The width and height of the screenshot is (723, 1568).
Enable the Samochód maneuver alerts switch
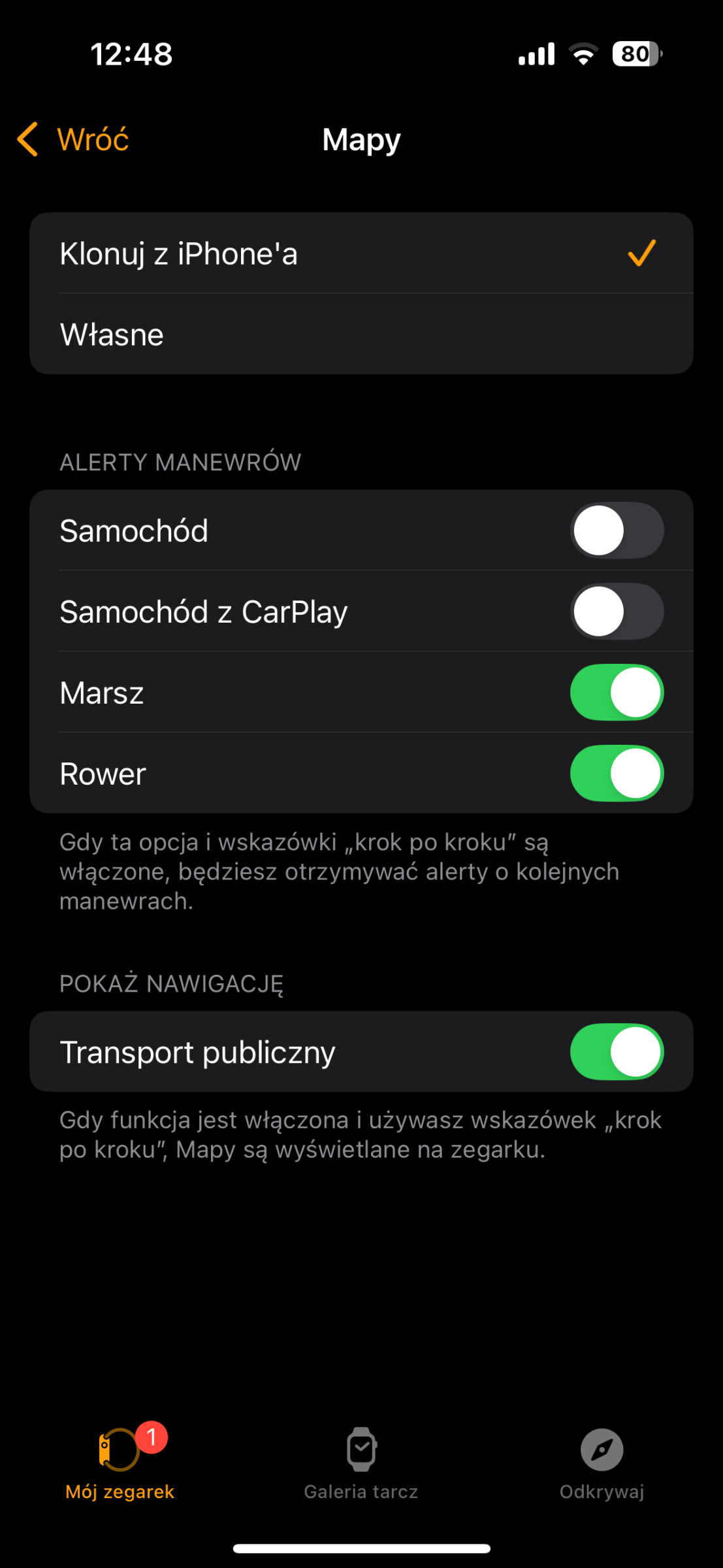pos(617,531)
